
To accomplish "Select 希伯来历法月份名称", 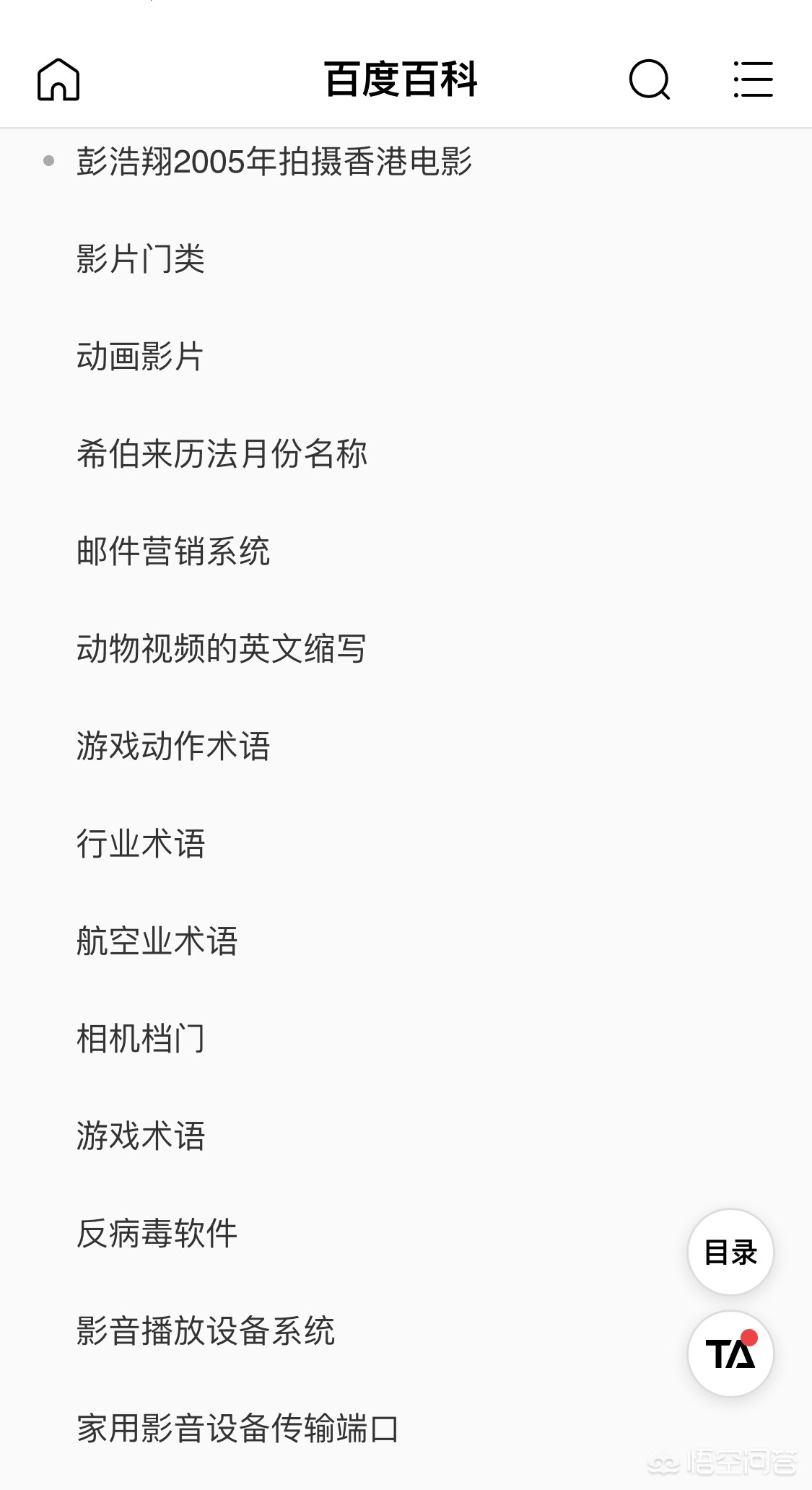I will click(222, 453).
